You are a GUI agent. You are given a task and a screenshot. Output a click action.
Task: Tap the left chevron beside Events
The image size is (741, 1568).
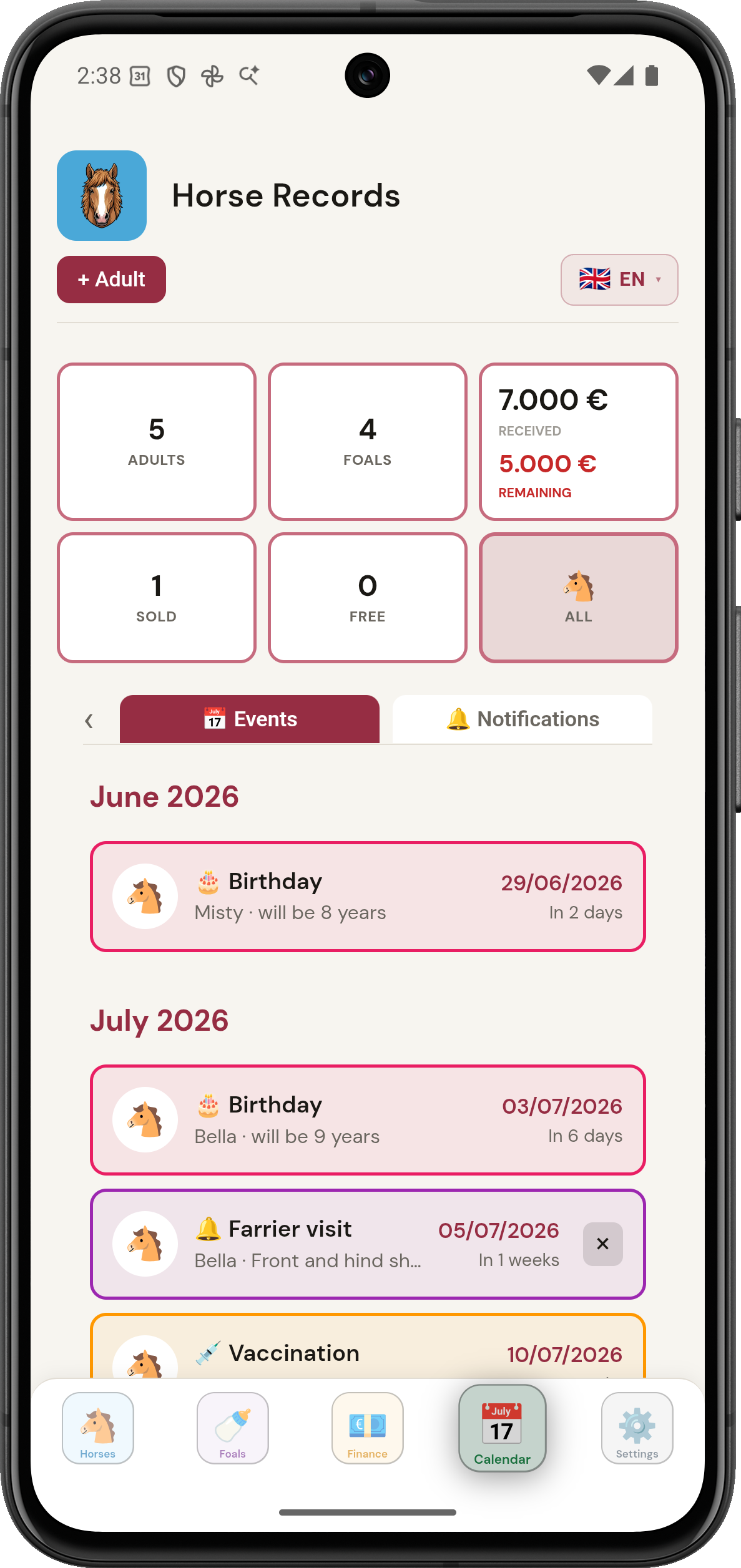(x=89, y=721)
